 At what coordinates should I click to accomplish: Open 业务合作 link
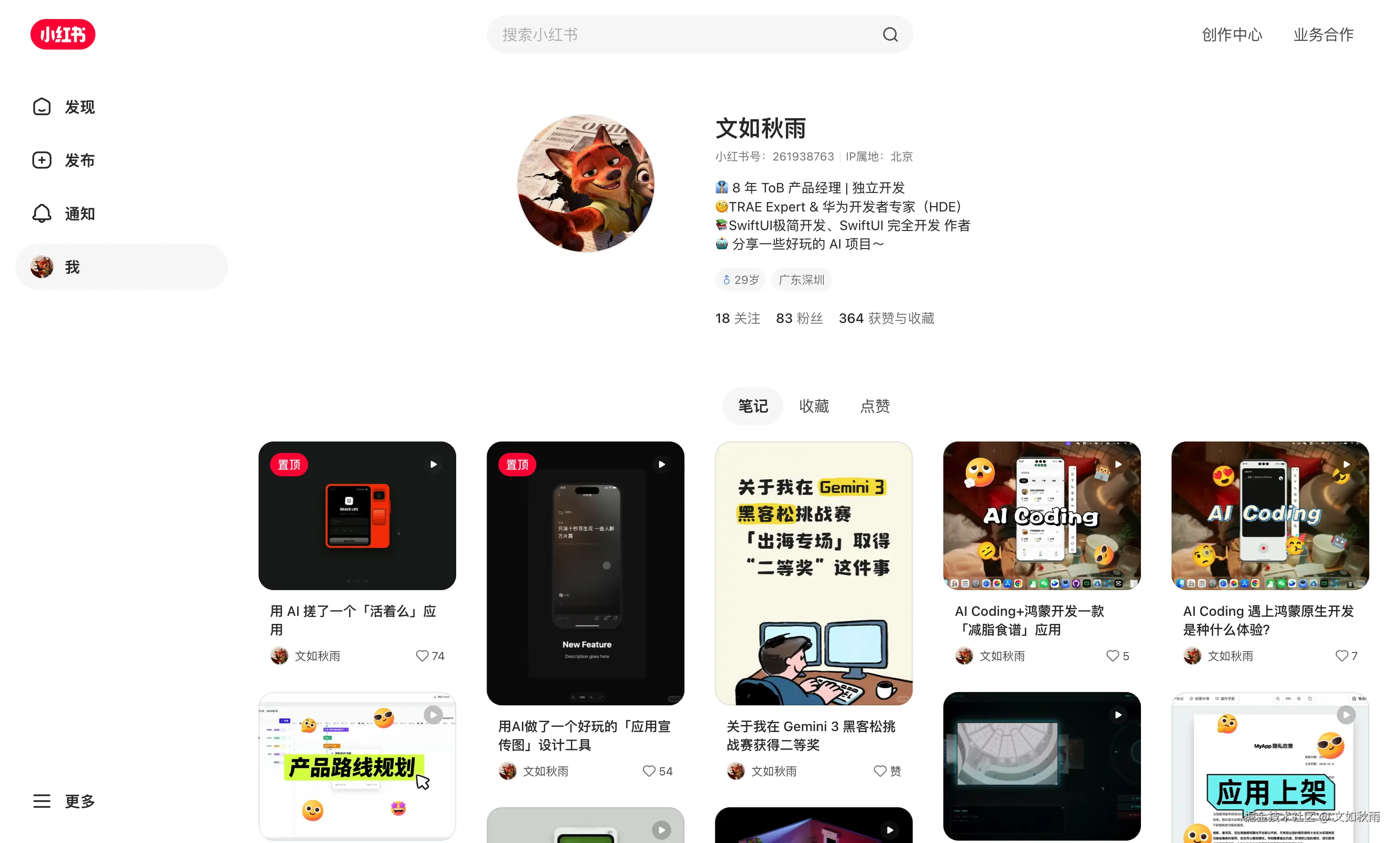(x=1323, y=35)
